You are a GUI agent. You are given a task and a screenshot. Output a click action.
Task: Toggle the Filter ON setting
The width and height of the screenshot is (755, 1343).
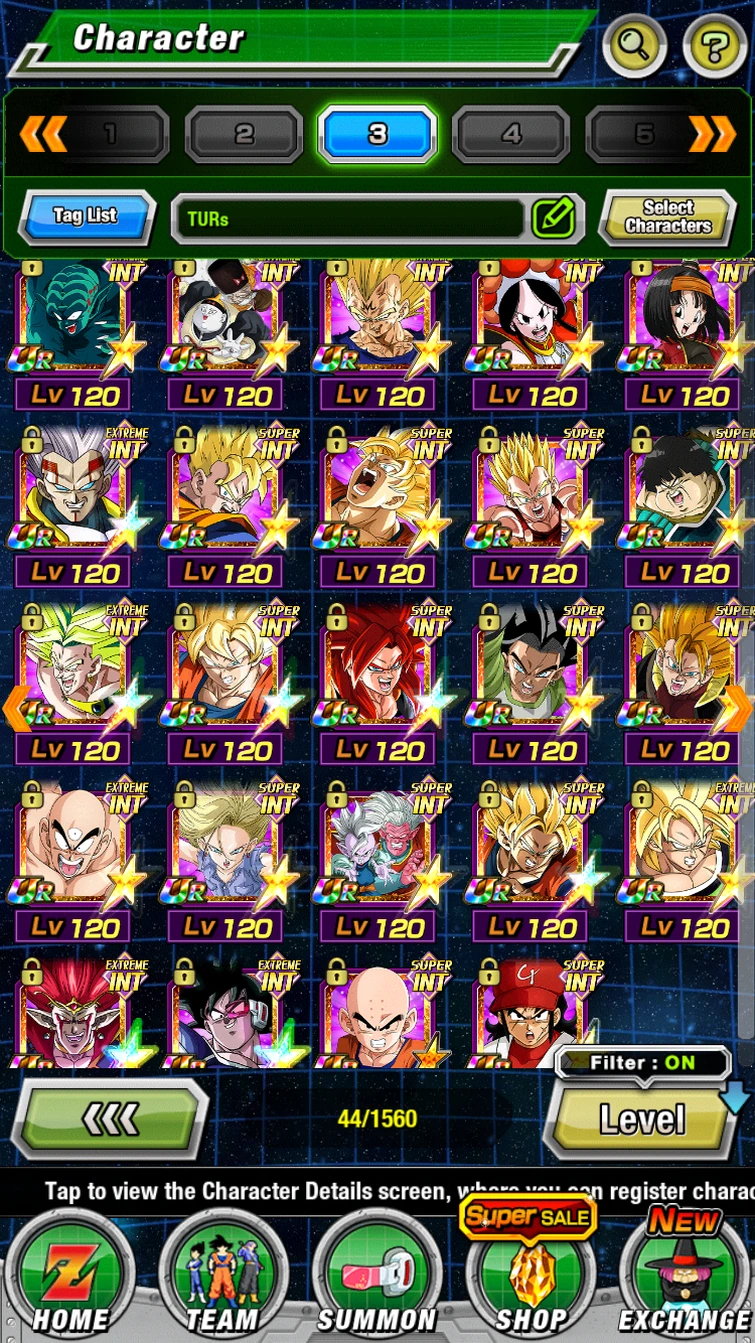[x=645, y=1062]
